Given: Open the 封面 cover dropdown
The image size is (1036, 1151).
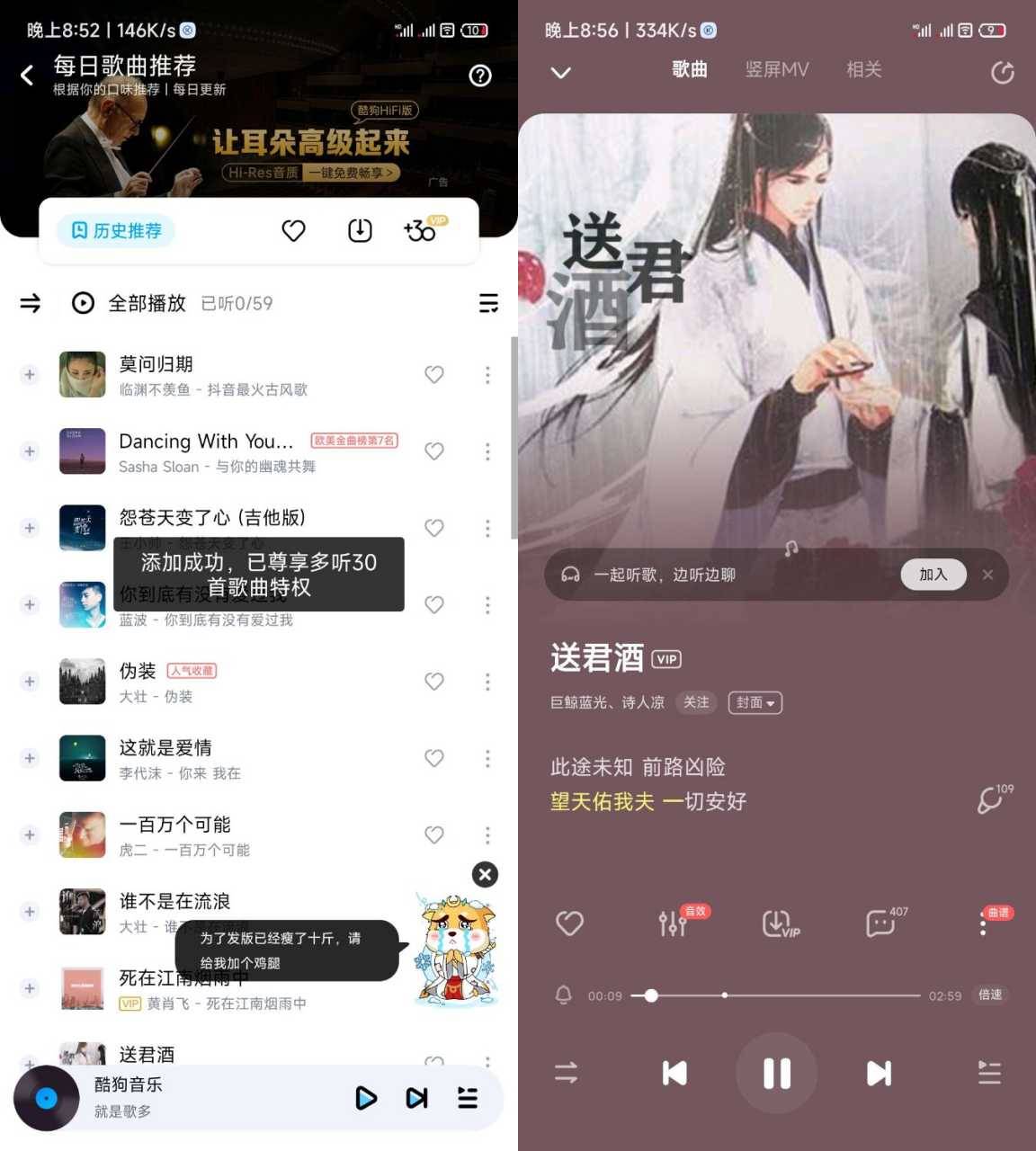Looking at the screenshot, I should click(755, 702).
